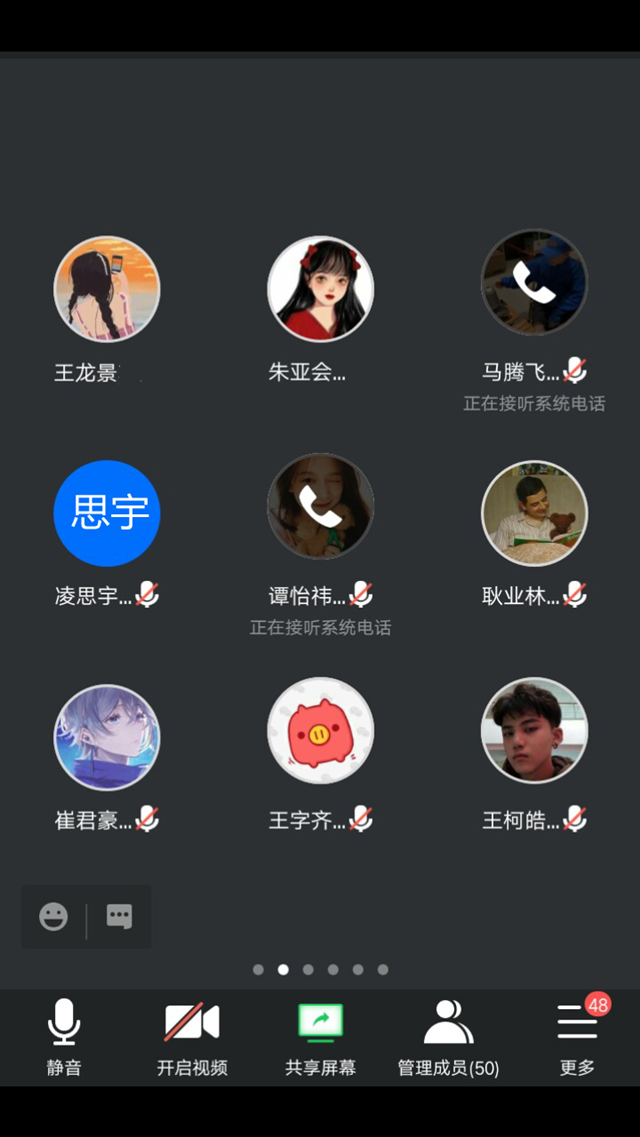Open 崔君豪's participant tile
The image size is (640, 1137).
(107, 737)
